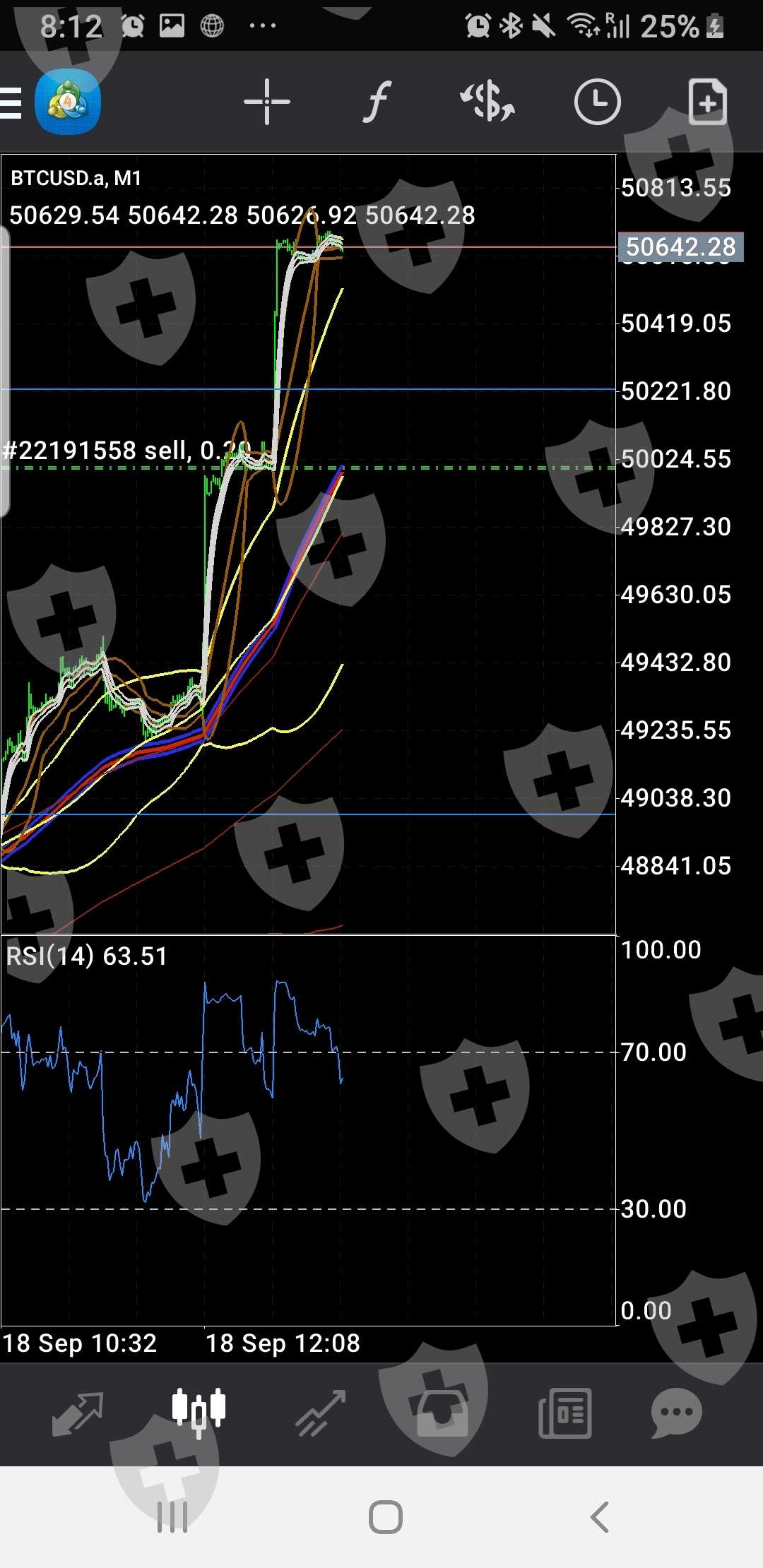
Task: Open the Chat messages tab
Action: click(676, 1413)
